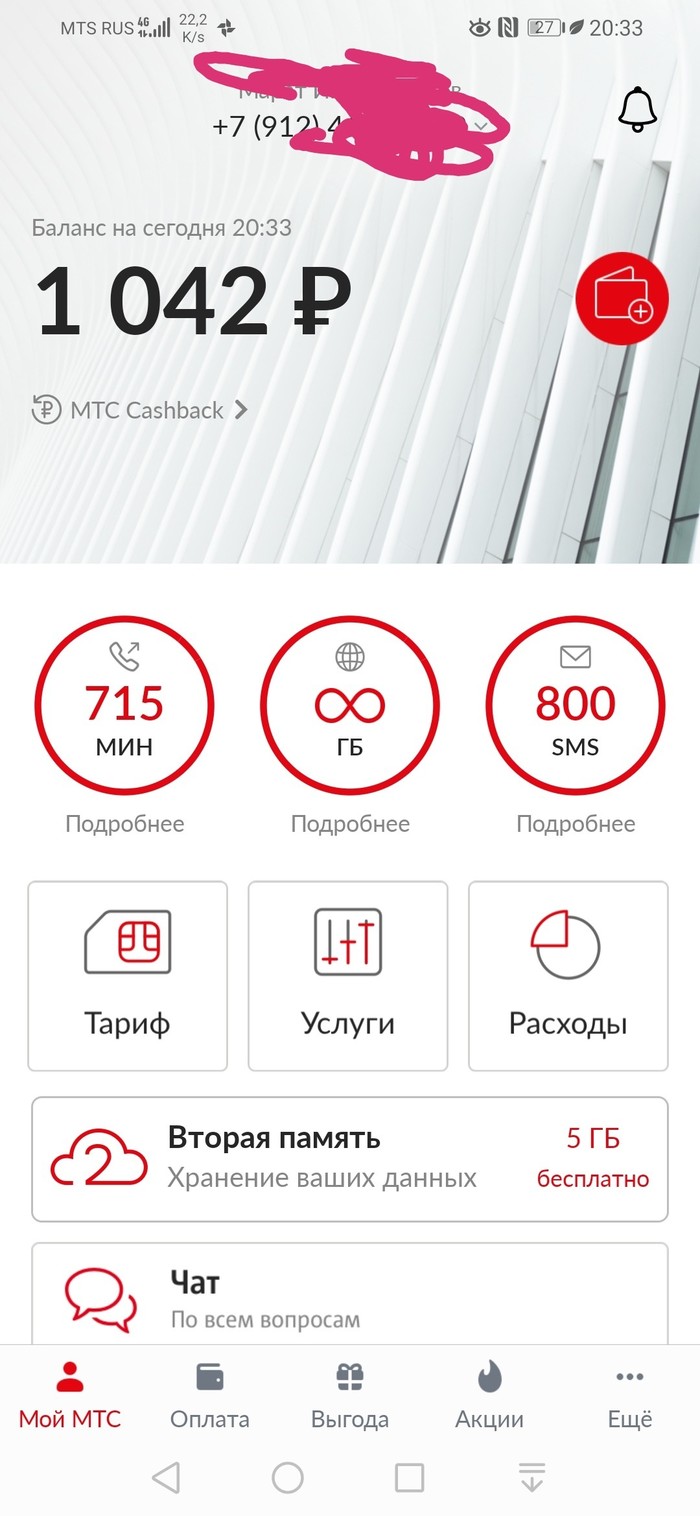
Task: Switch to the Выгода tab
Action: pyautogui.click(x=350, y=1395)
